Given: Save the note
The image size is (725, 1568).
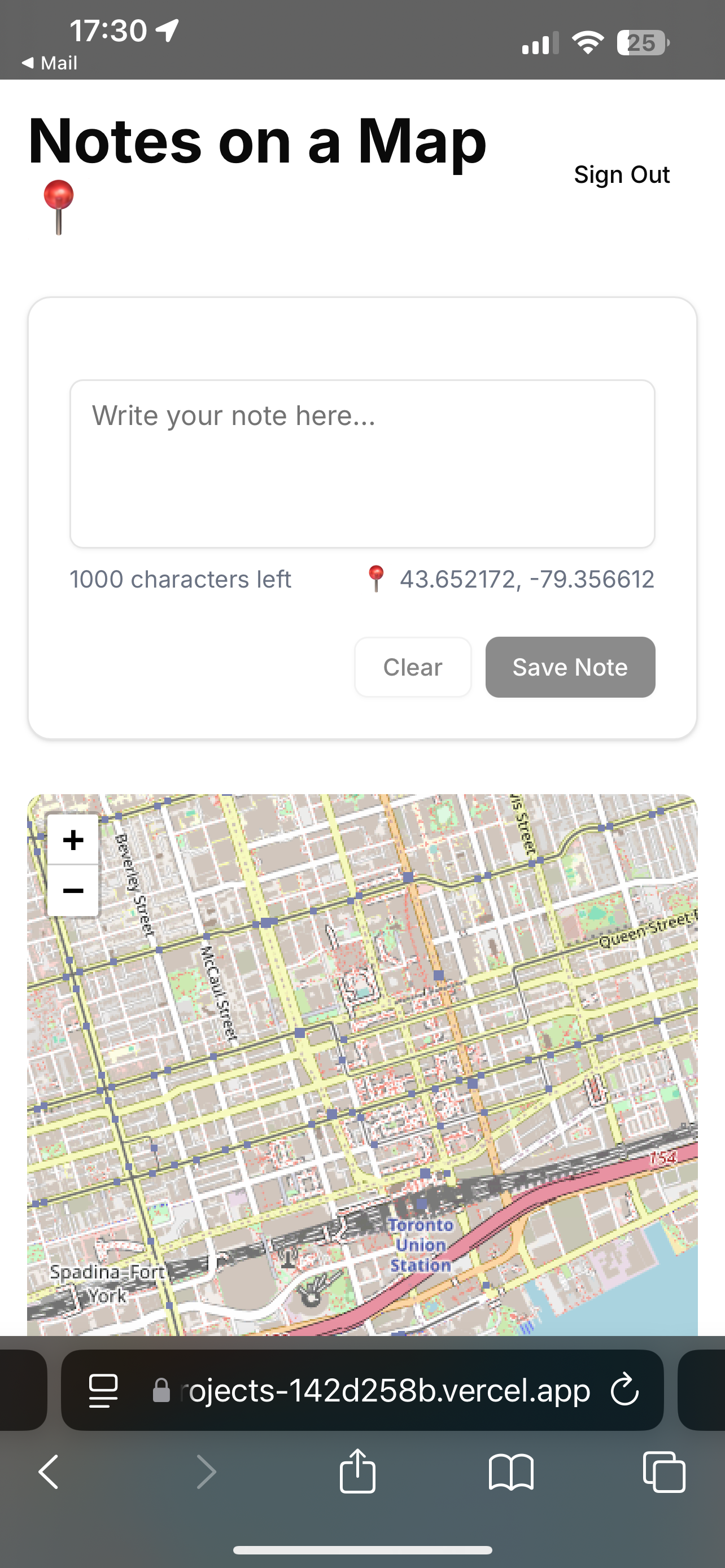Looking at the screenshot, I should click(570, 667).
